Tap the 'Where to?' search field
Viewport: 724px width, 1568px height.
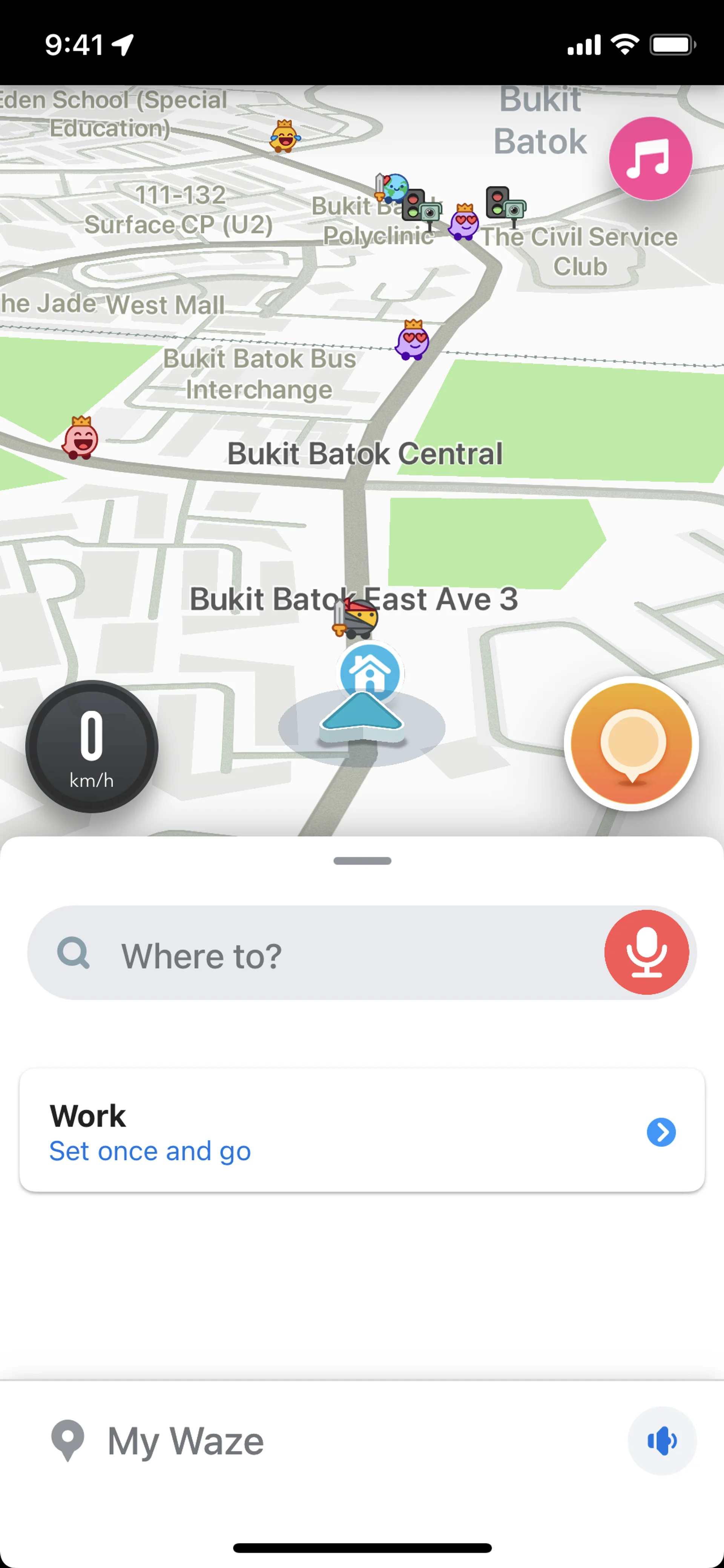(x=316, y=953)
